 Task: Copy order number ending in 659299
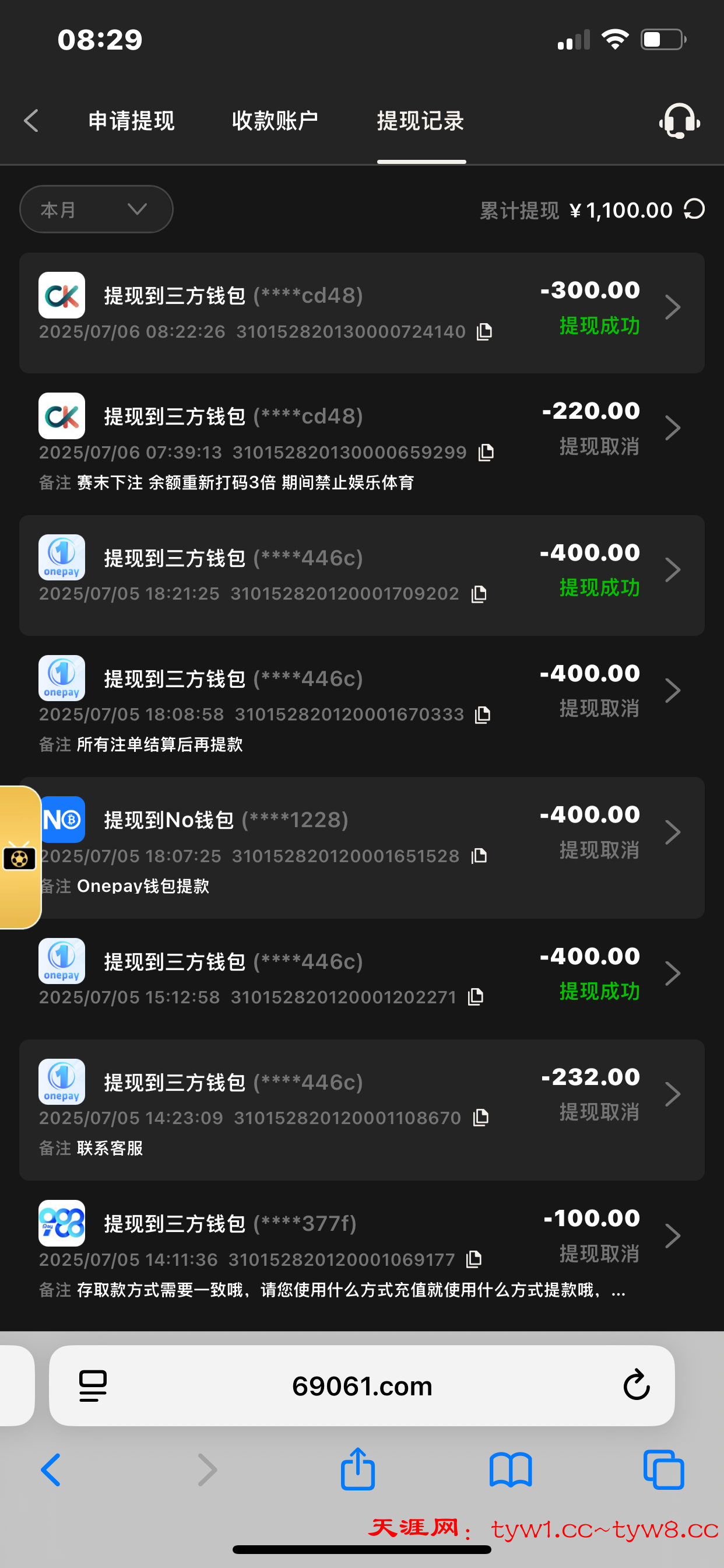click(486, 452)
